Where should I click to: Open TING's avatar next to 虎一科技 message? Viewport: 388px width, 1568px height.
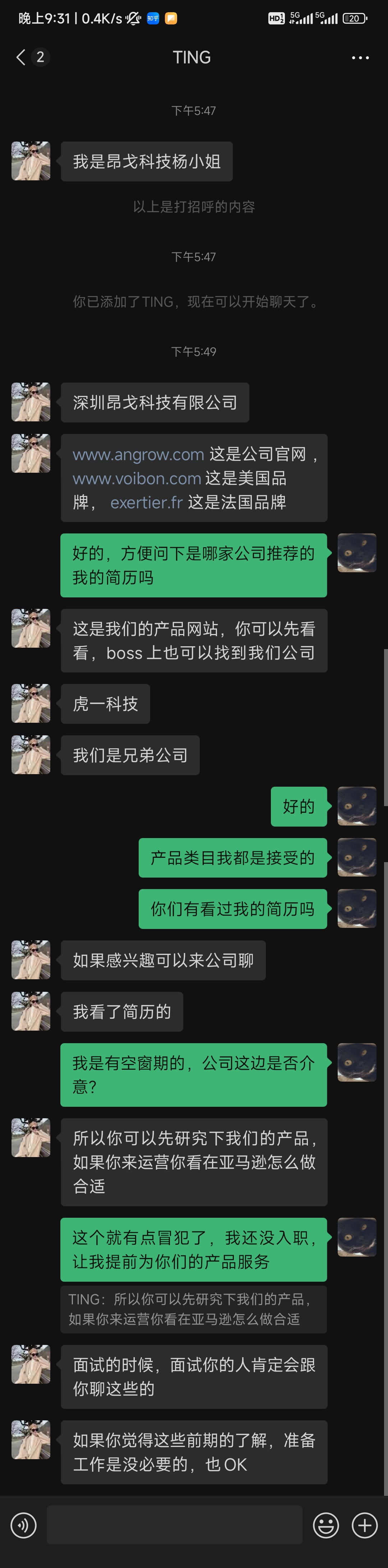(31, 703)
